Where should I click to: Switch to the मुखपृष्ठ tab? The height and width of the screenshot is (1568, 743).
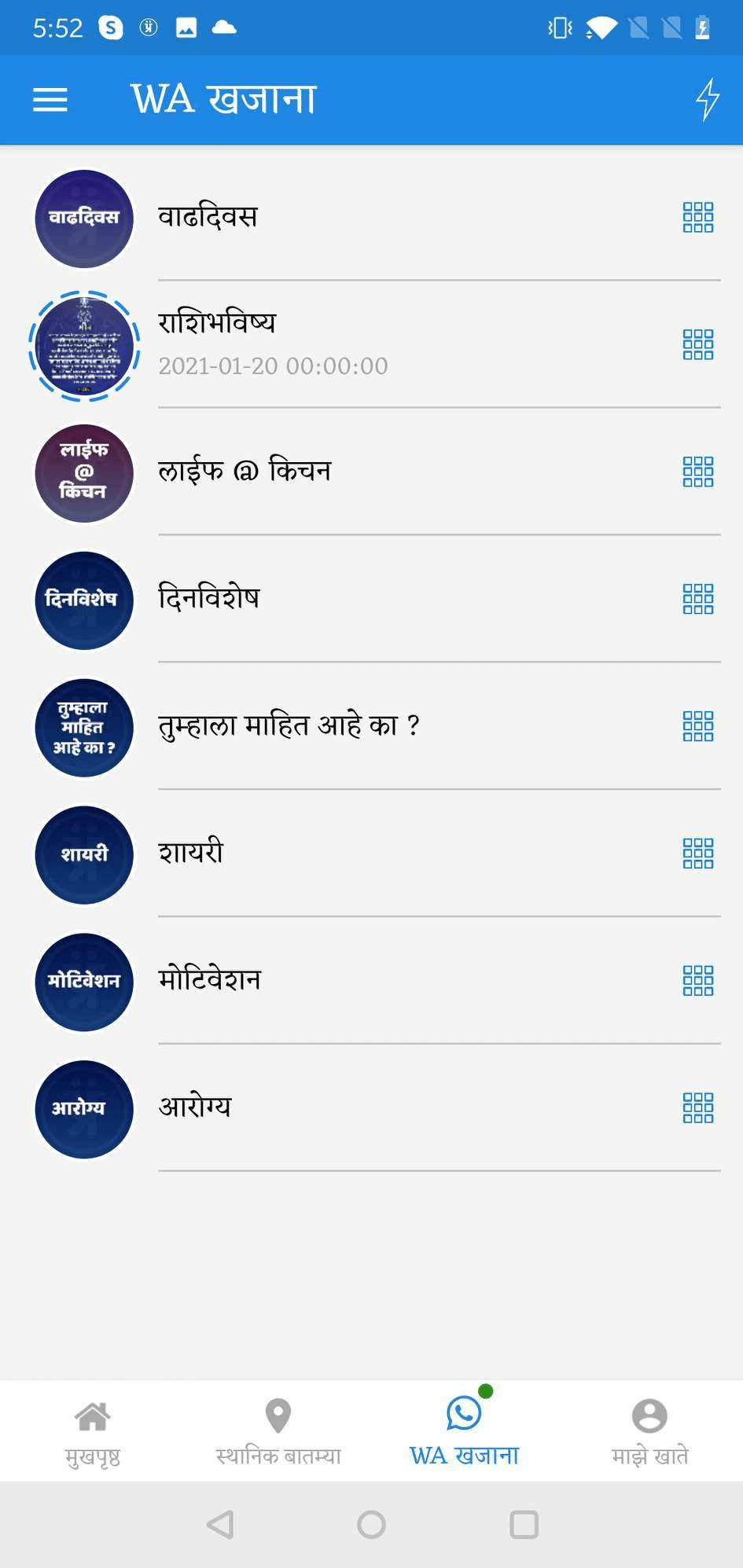coord(93,1432)
